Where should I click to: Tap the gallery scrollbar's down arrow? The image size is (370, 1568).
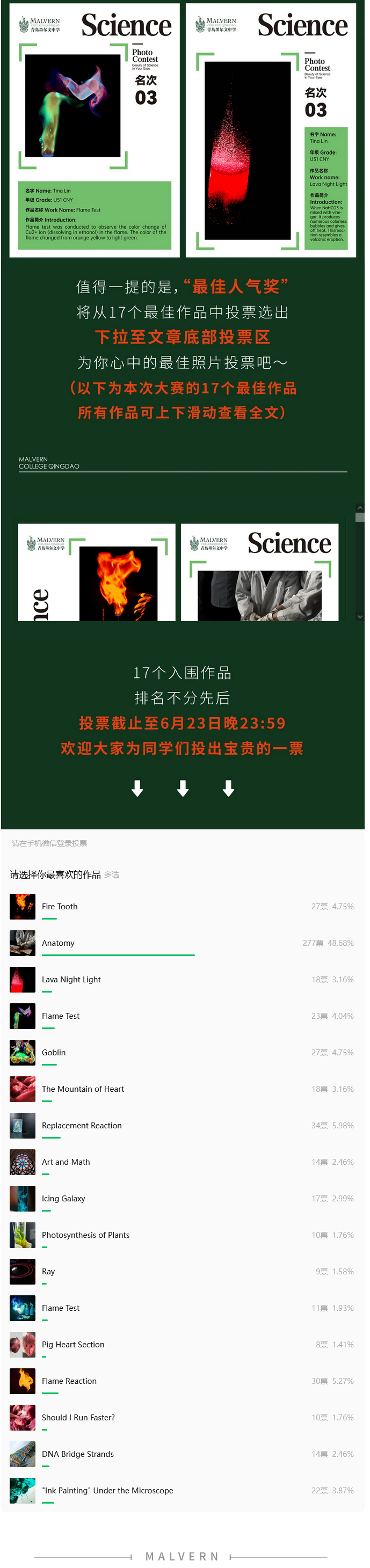360,617
